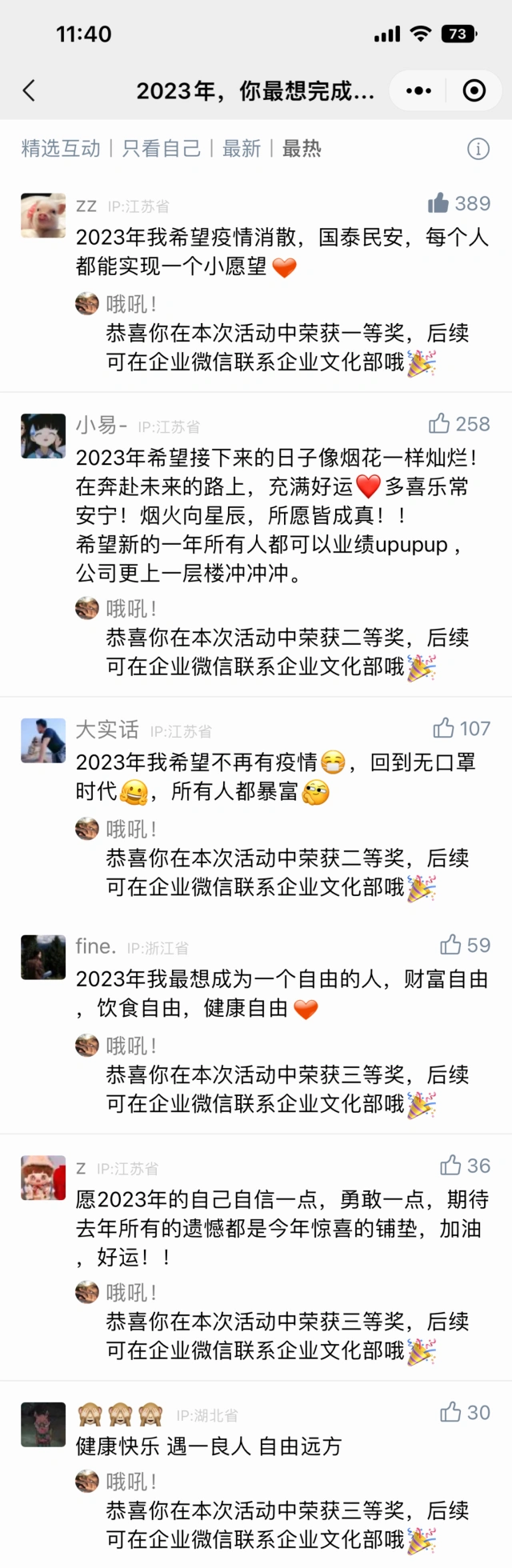
Task: Switch to the 只看自己 filter
Action: 161,149
